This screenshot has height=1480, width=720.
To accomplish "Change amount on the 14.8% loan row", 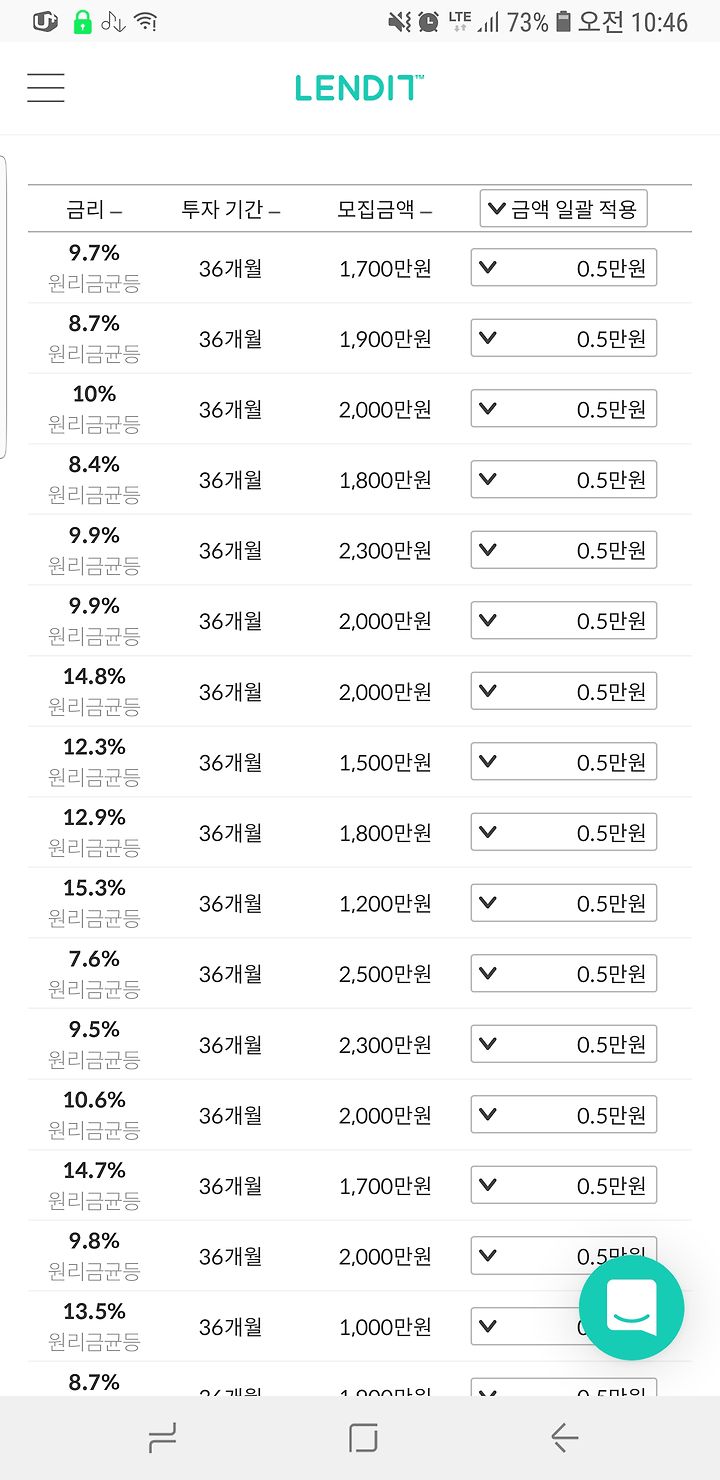I will point(563,691).
